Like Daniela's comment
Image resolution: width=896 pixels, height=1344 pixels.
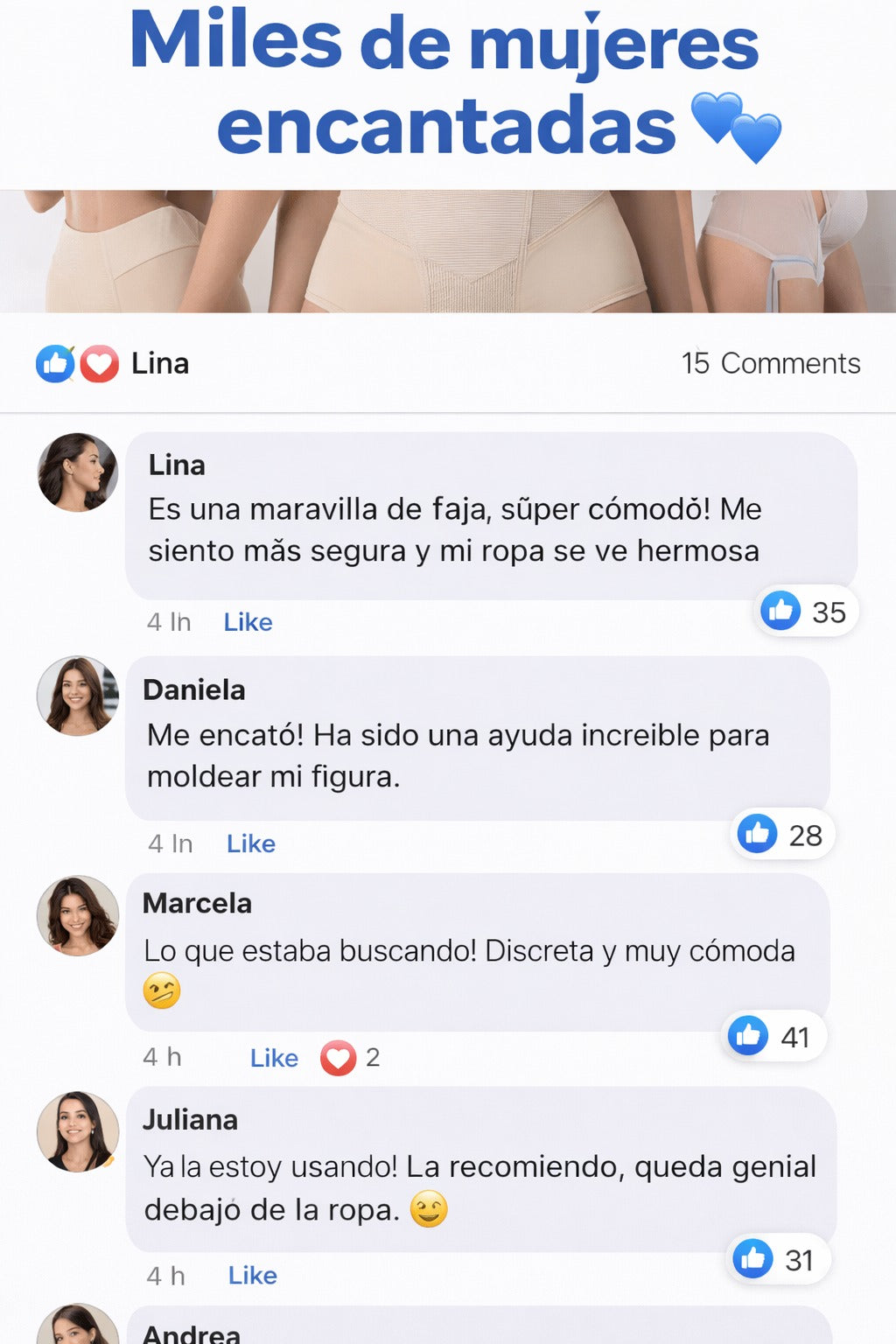(x=250, y=843)
